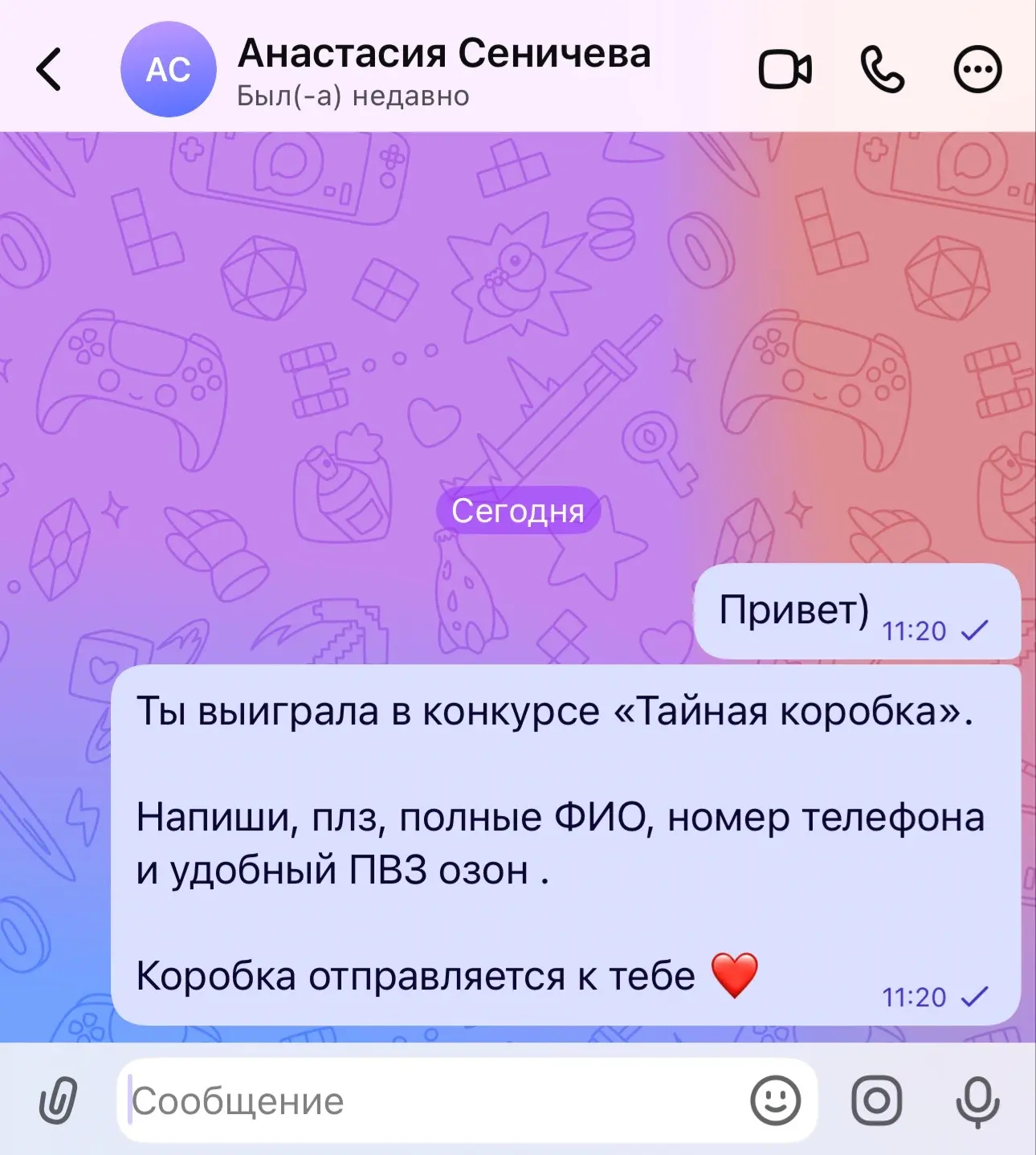Record a voice message with the microphone

[977, 1100]
